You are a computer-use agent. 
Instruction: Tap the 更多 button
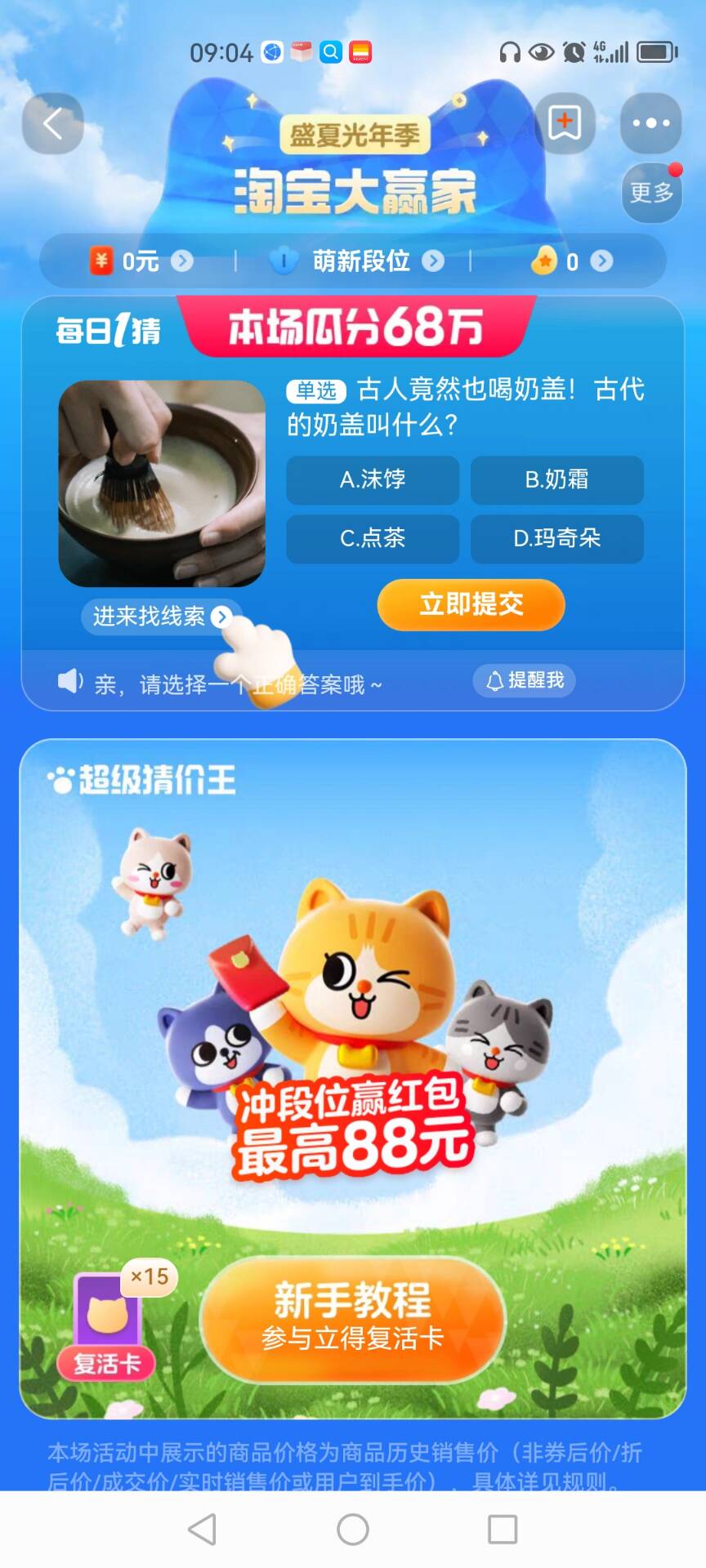(651, 193)
